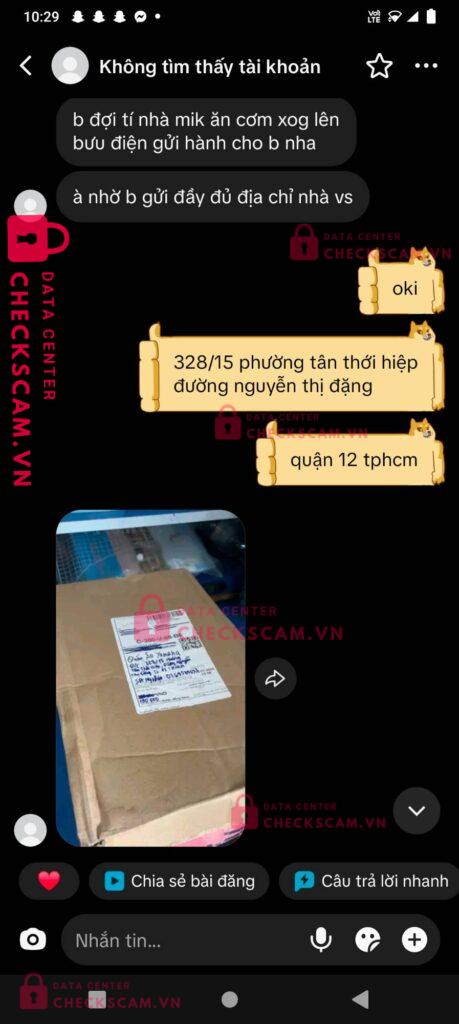The image size is (459, 1024).
Task: Open the plus attachments menu
Action: pyautogui.click(x=414, y=940)
